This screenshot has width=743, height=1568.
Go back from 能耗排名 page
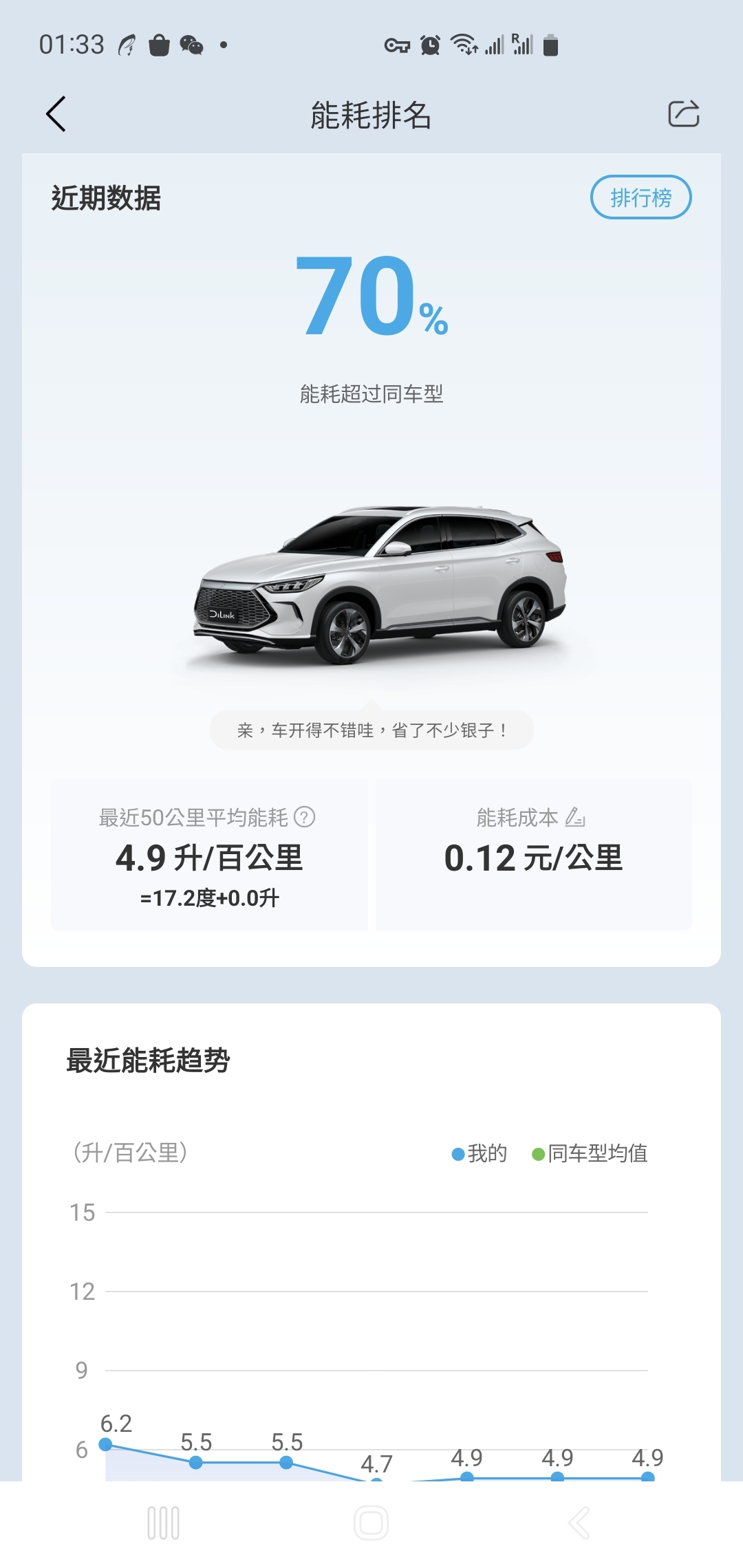pyautogui.click(x=56, y=114)
